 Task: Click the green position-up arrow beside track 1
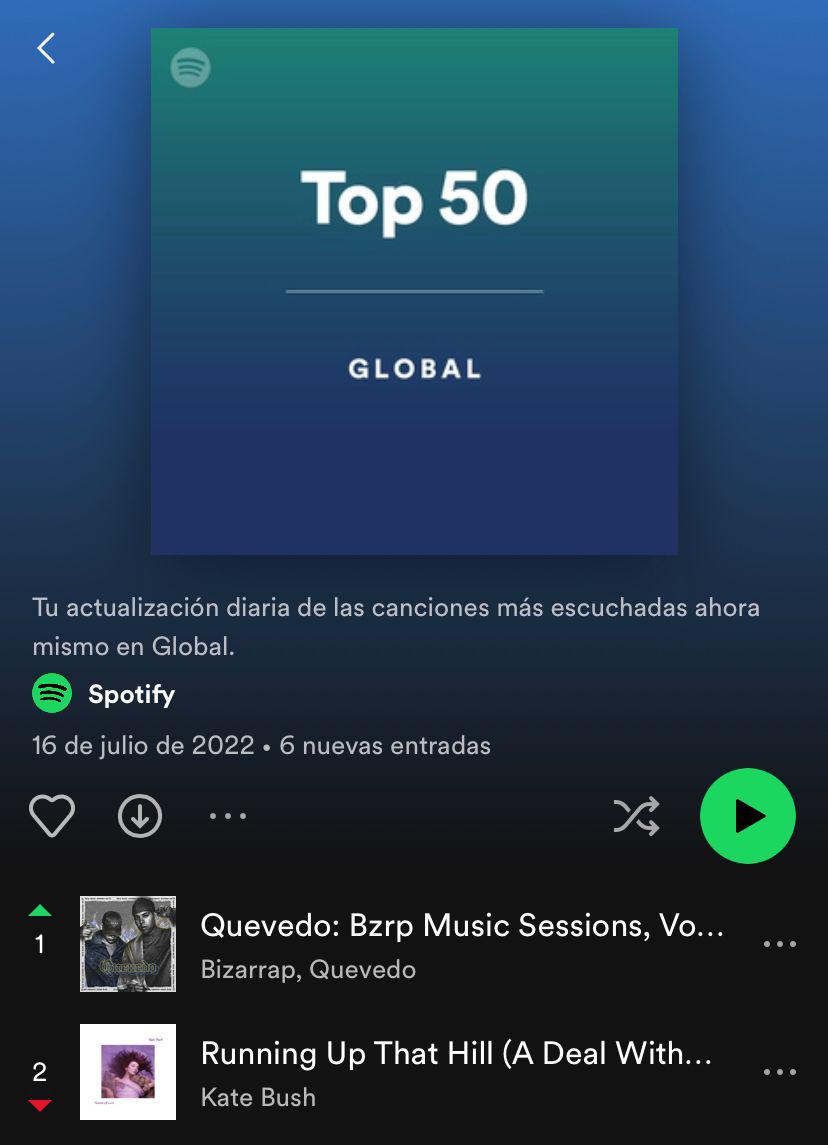point(40,911)
